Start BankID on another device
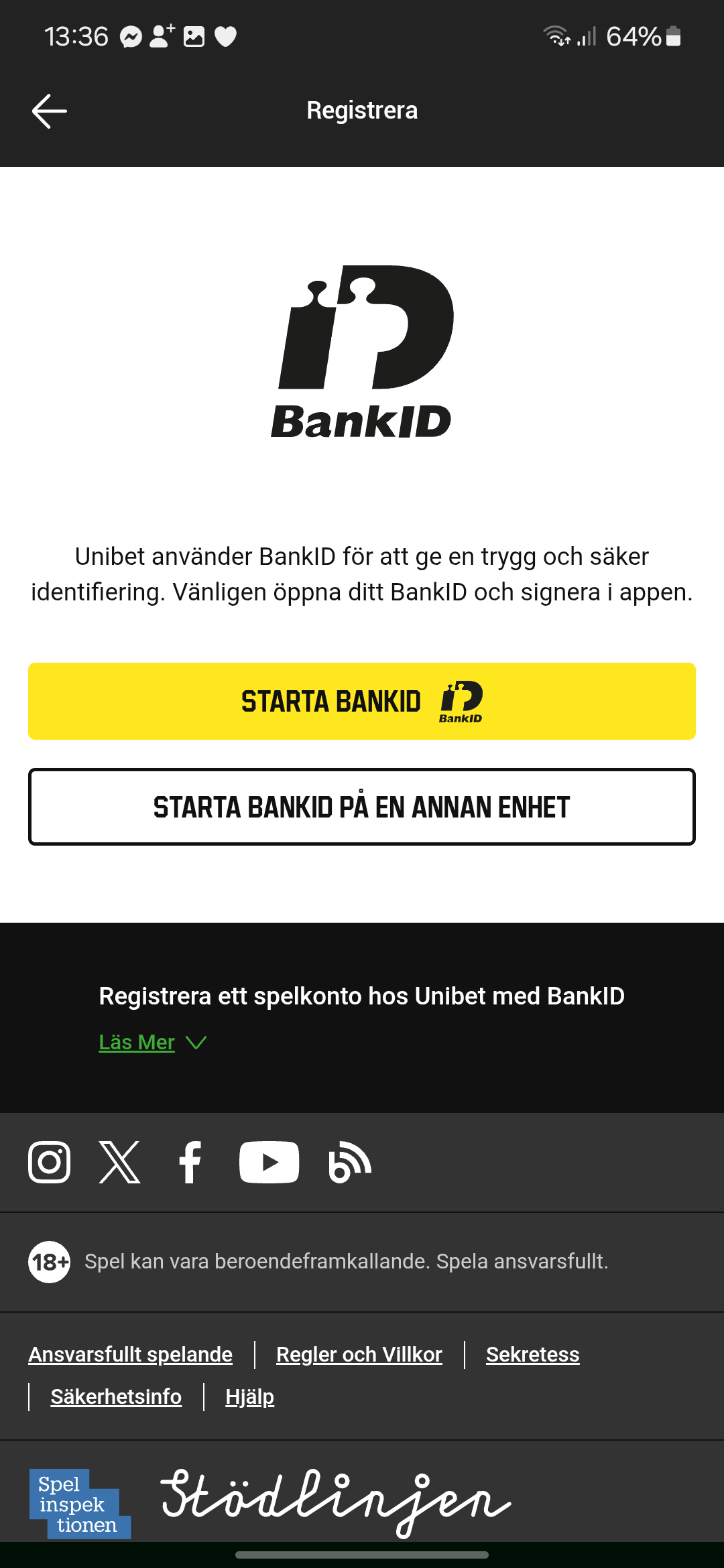This screenshot has height=1568, width=724. [x=362, y=807]
